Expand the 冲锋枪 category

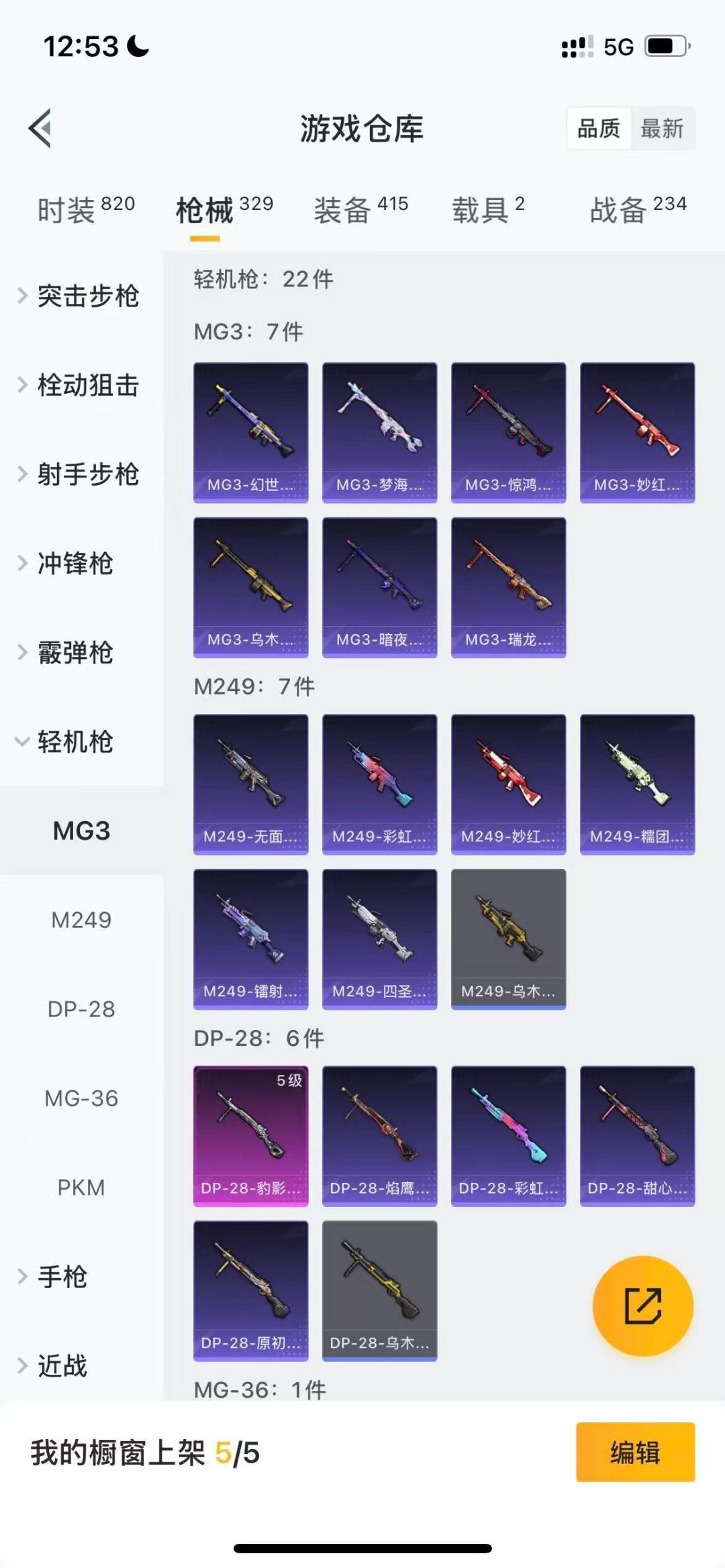click(x=74, y=564)
